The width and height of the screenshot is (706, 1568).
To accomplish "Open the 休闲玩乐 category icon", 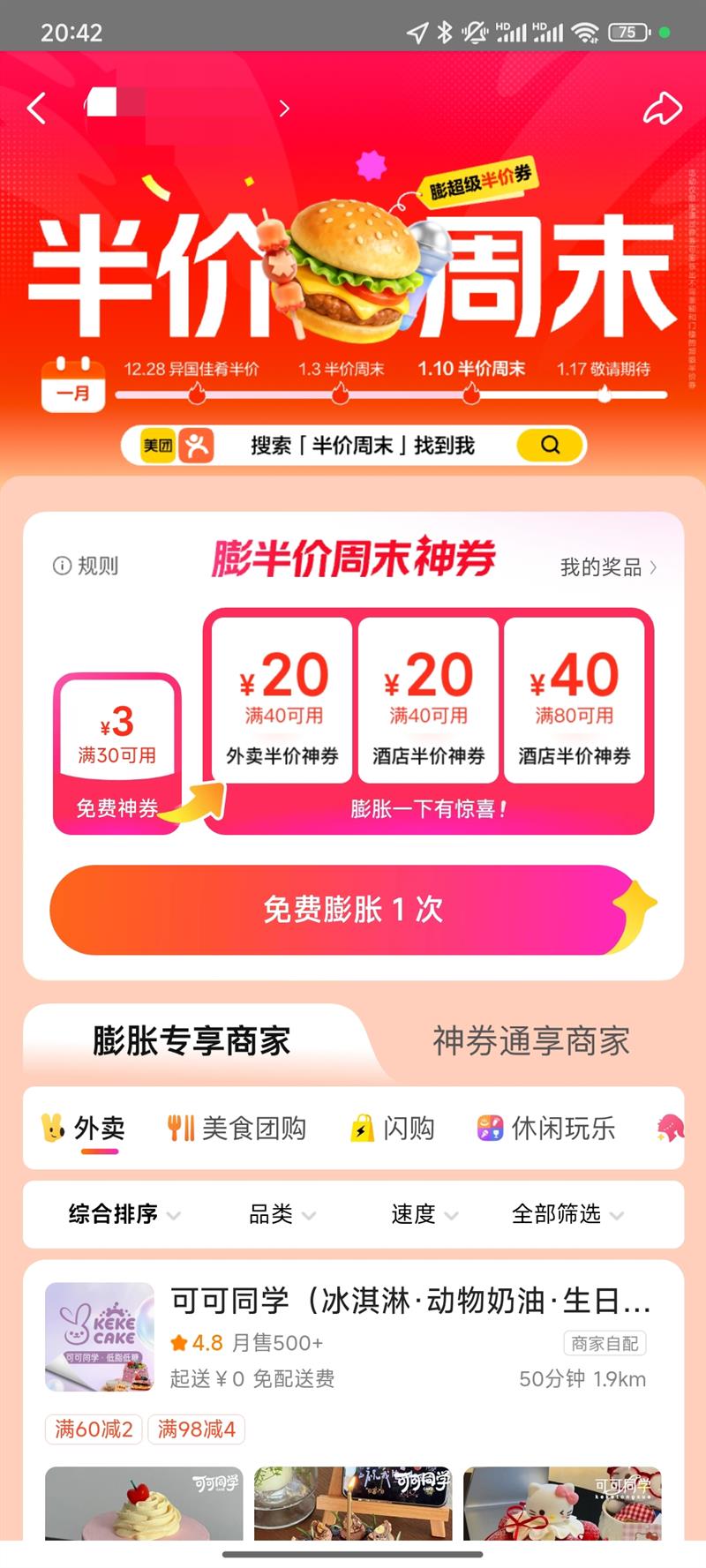I will (x=490, y=1128).
